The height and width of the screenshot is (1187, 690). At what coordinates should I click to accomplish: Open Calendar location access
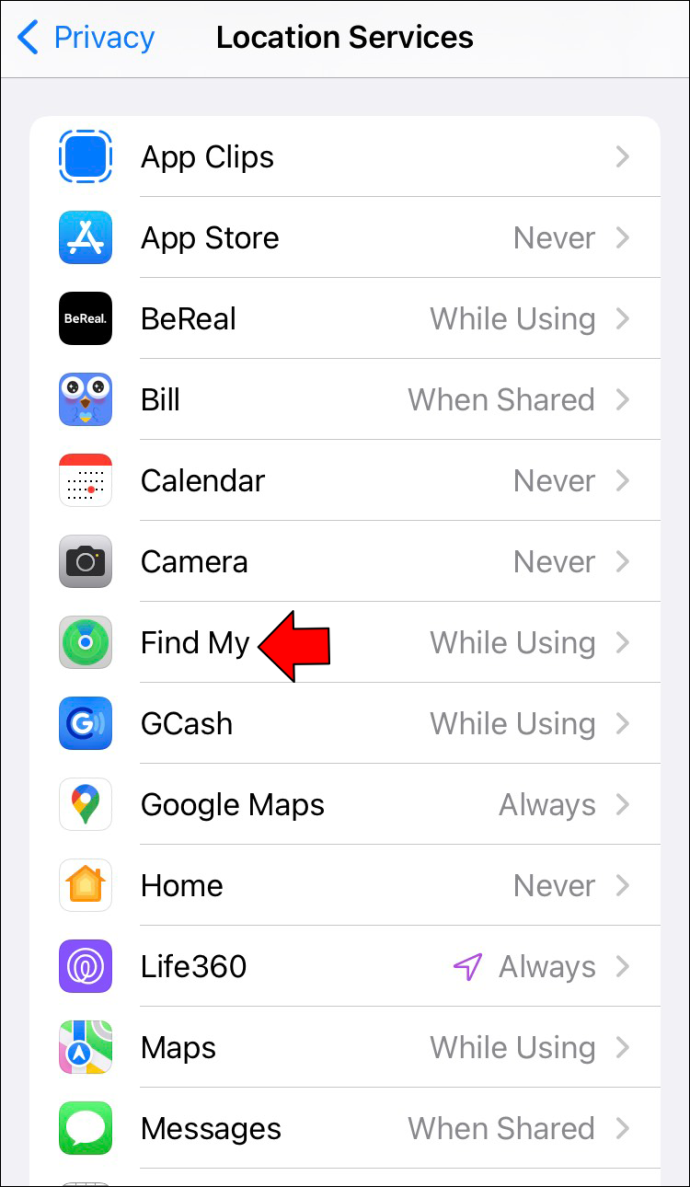click(x=345, y=481)
